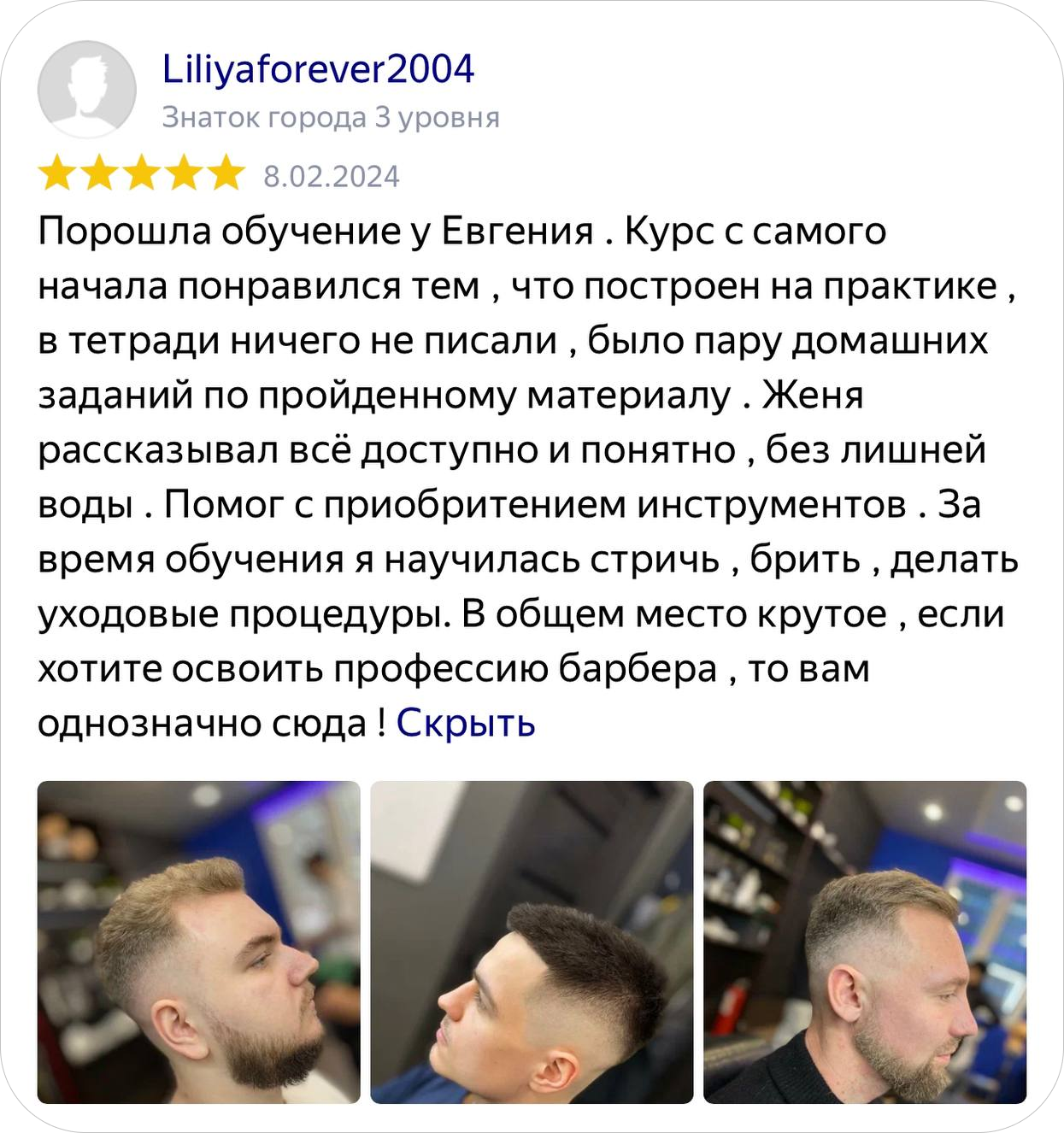Open Liliyaforever2004's profile
This screenshot has height=1133, width=1064.
(318, 69)
